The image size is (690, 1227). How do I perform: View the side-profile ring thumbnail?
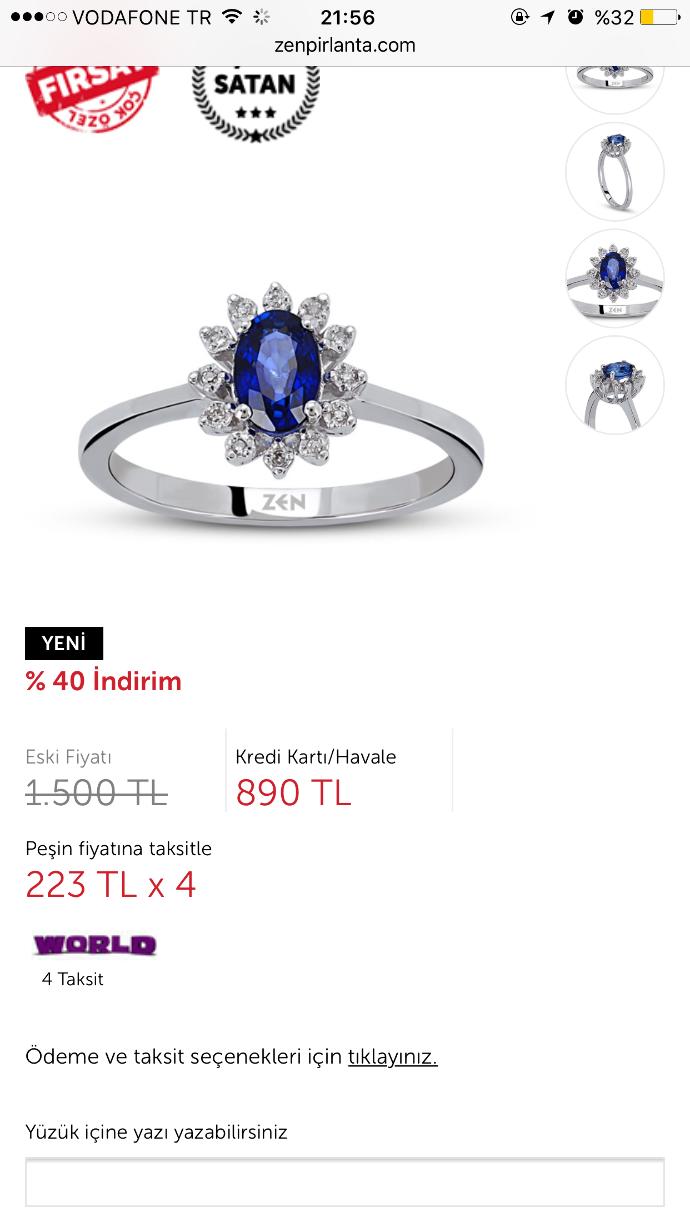pyautogui.click(x=614, y=170)
